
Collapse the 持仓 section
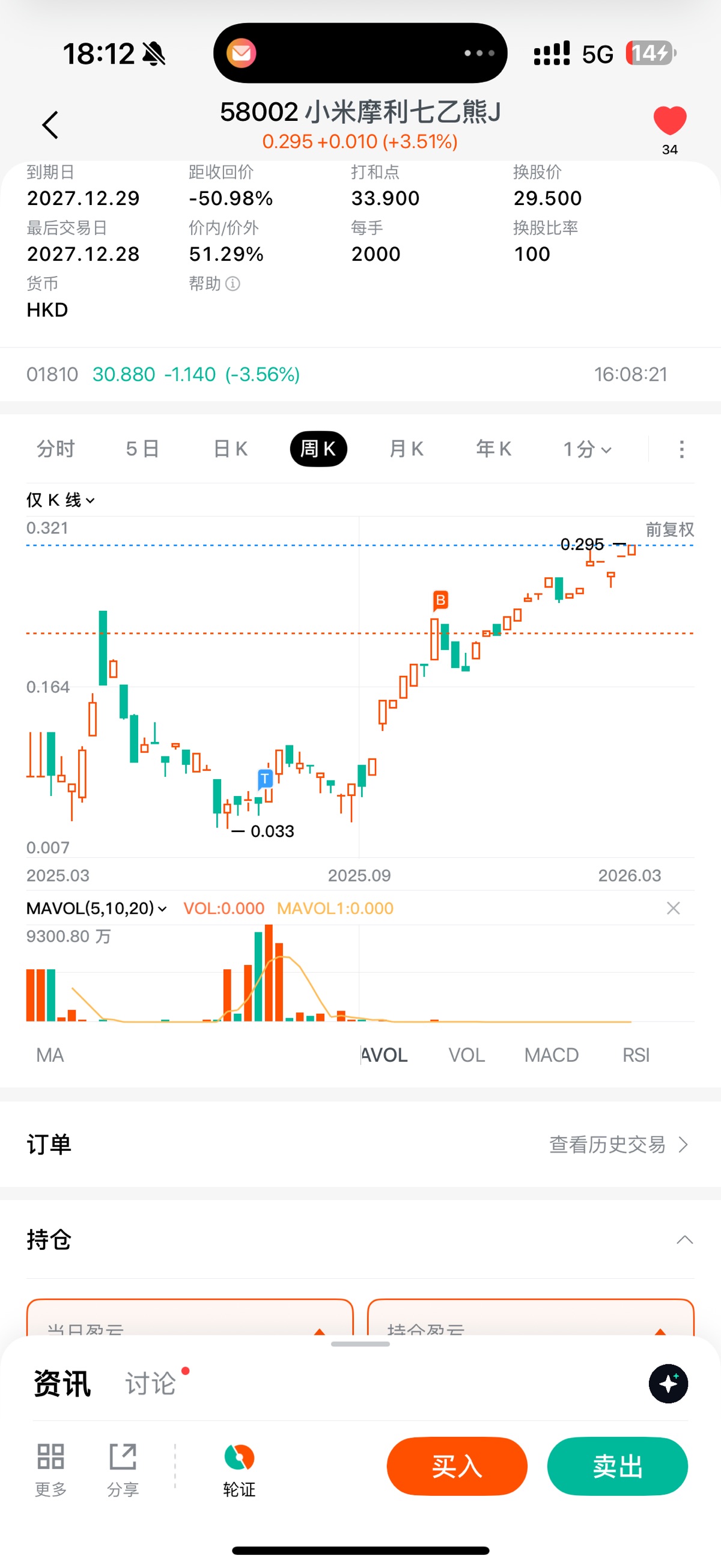tap(684, 1240)
